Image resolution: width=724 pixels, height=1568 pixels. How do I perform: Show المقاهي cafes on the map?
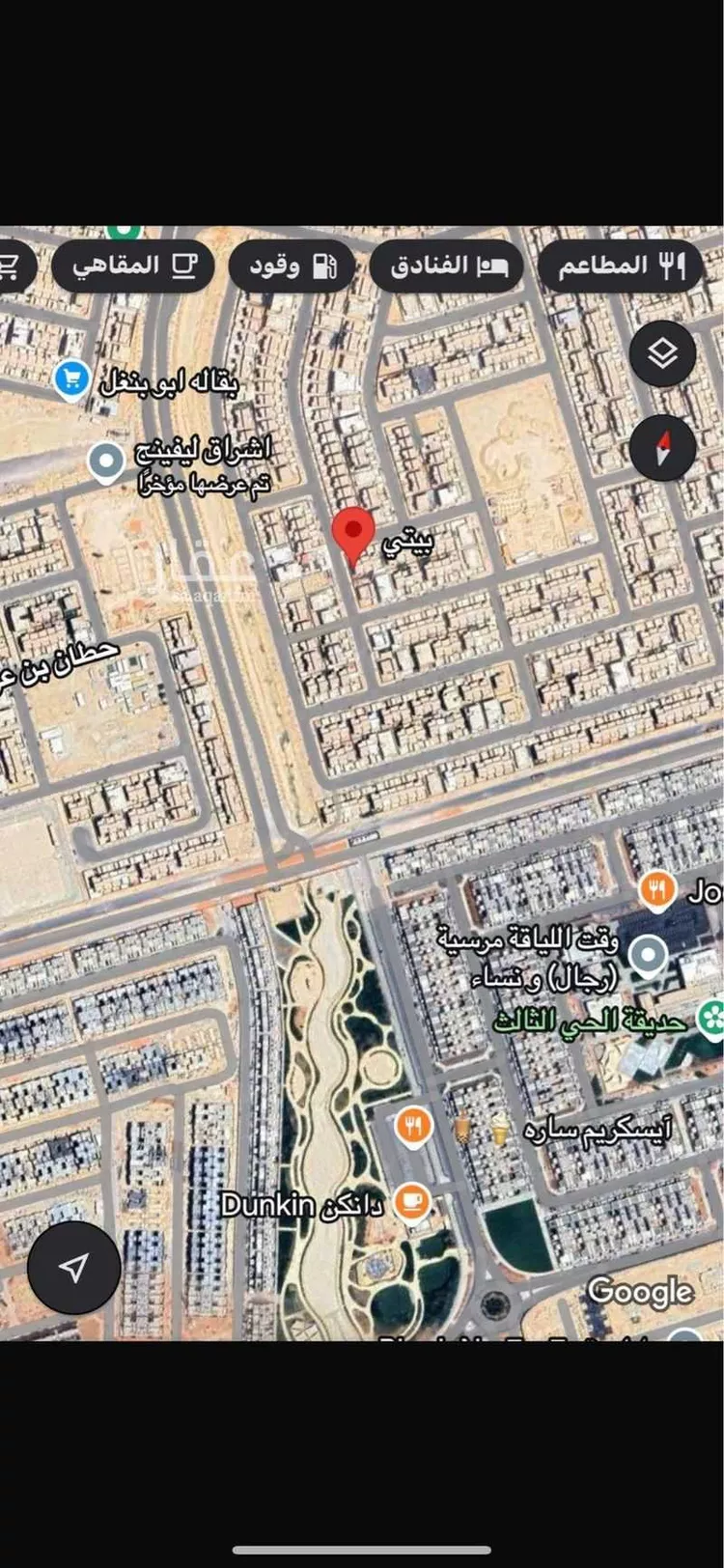133,266
